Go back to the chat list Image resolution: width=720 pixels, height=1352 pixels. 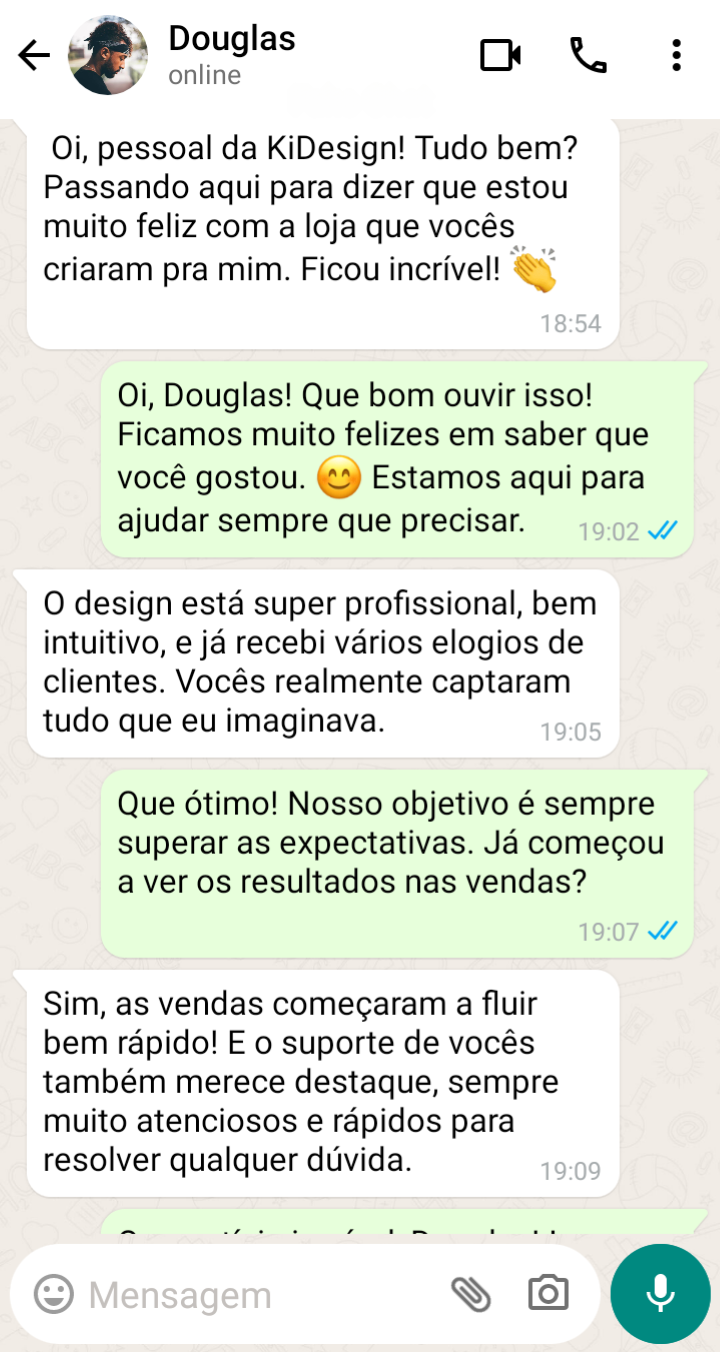pyautogui.click(x=34, y=56)
